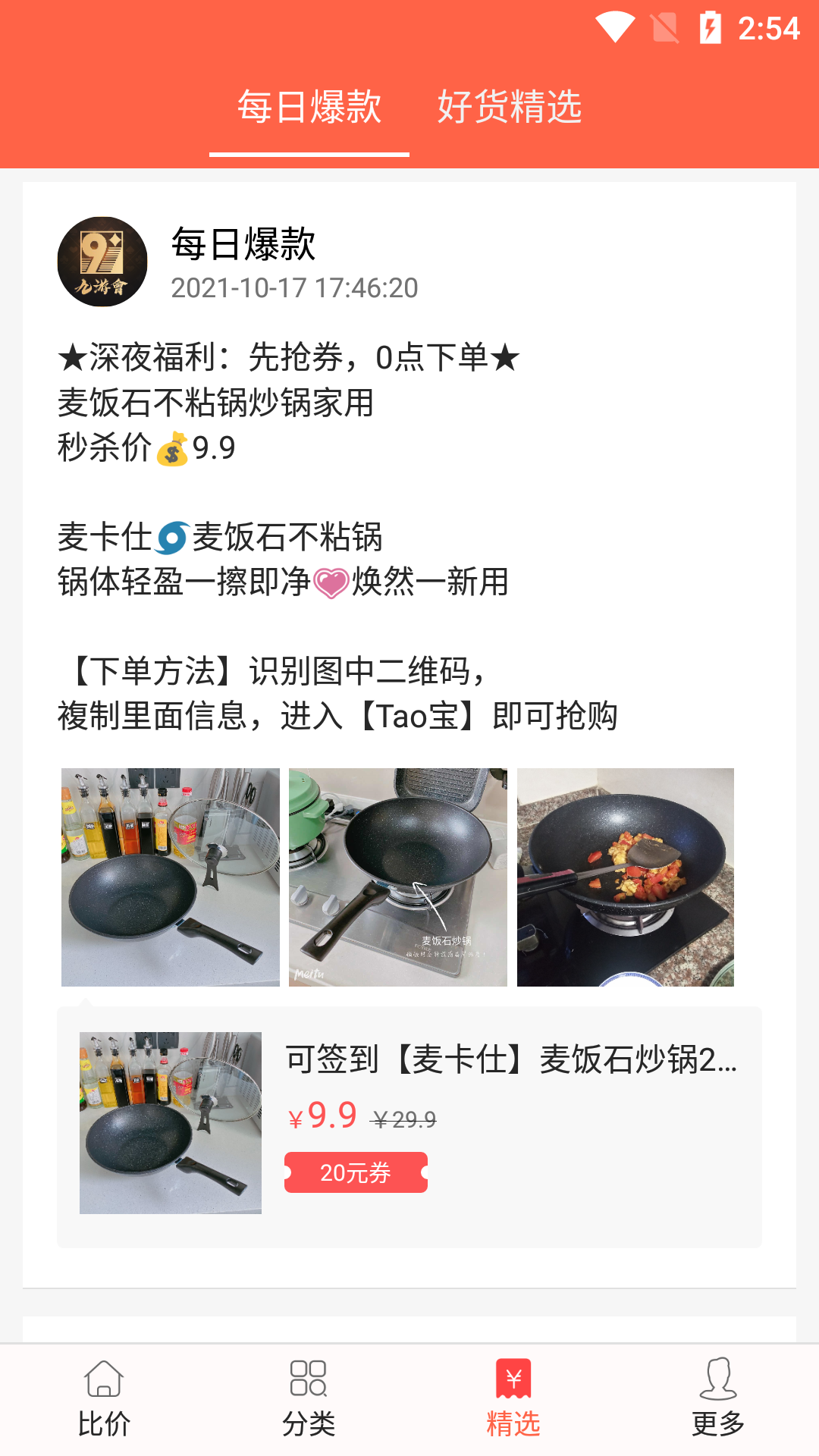Select the 每日爆款 tab
The height and width of the screenshot is (1456, 819).
[x=309, y=107]
